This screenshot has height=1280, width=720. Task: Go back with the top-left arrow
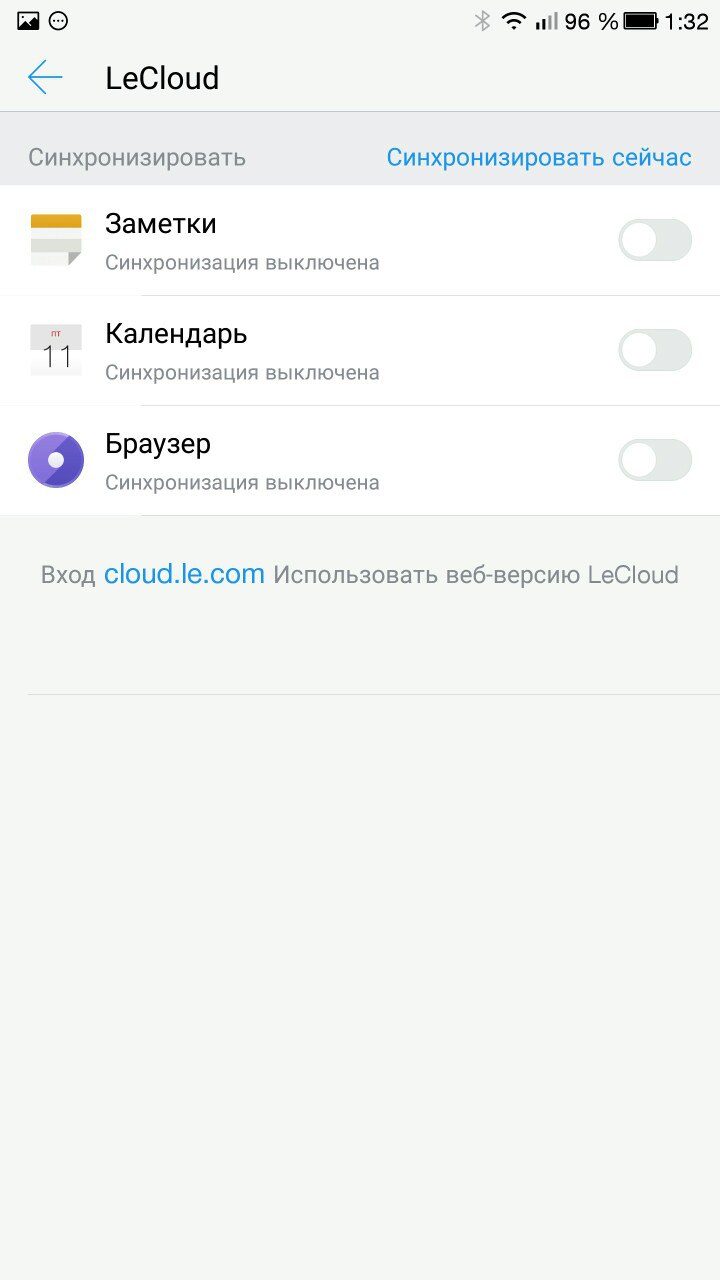45,77
